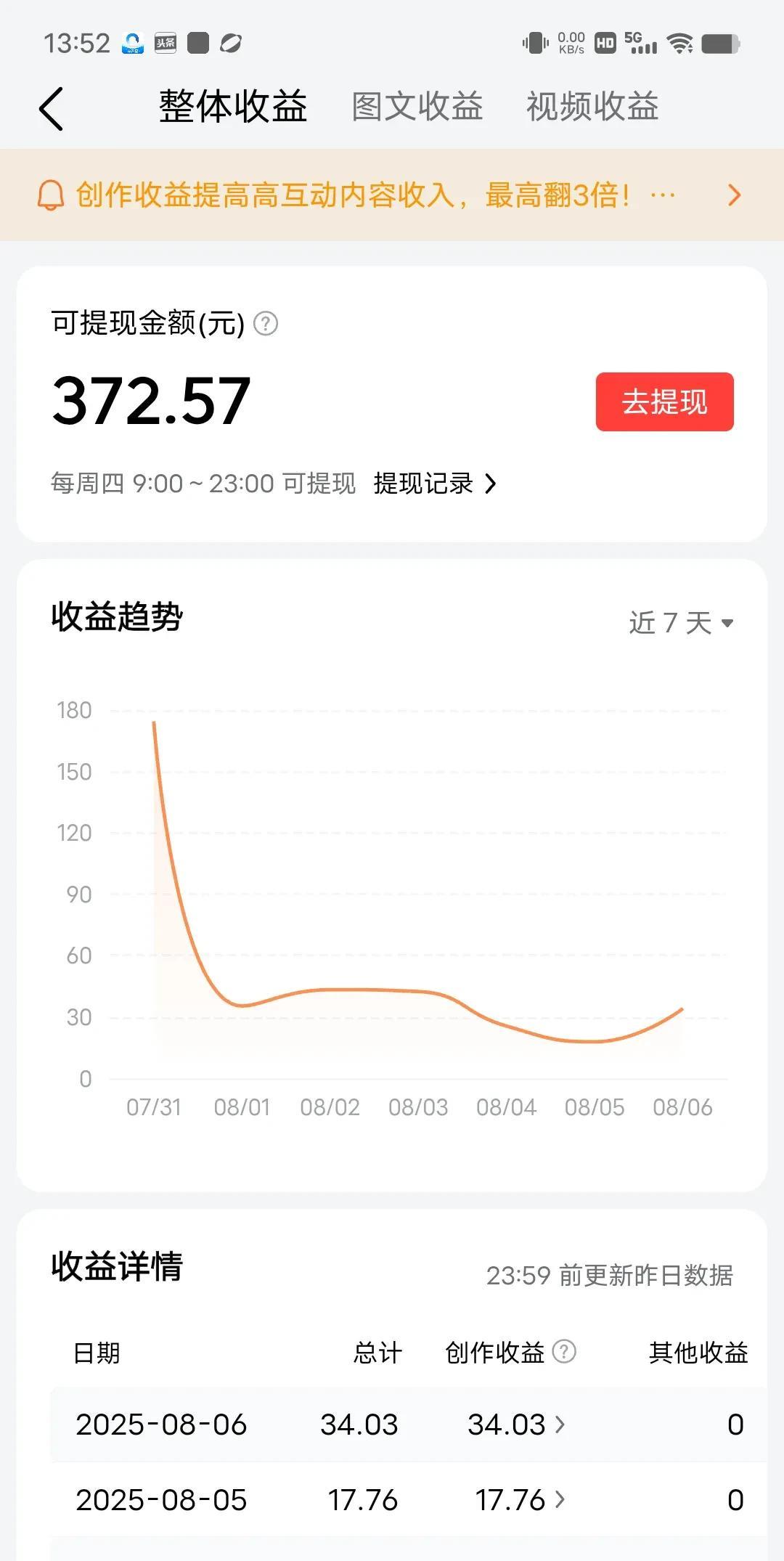The width and height of the screenshot is (784, 1561).
Task: View 创作收益 details for 2025-08-06
Action: (516, 1425)
